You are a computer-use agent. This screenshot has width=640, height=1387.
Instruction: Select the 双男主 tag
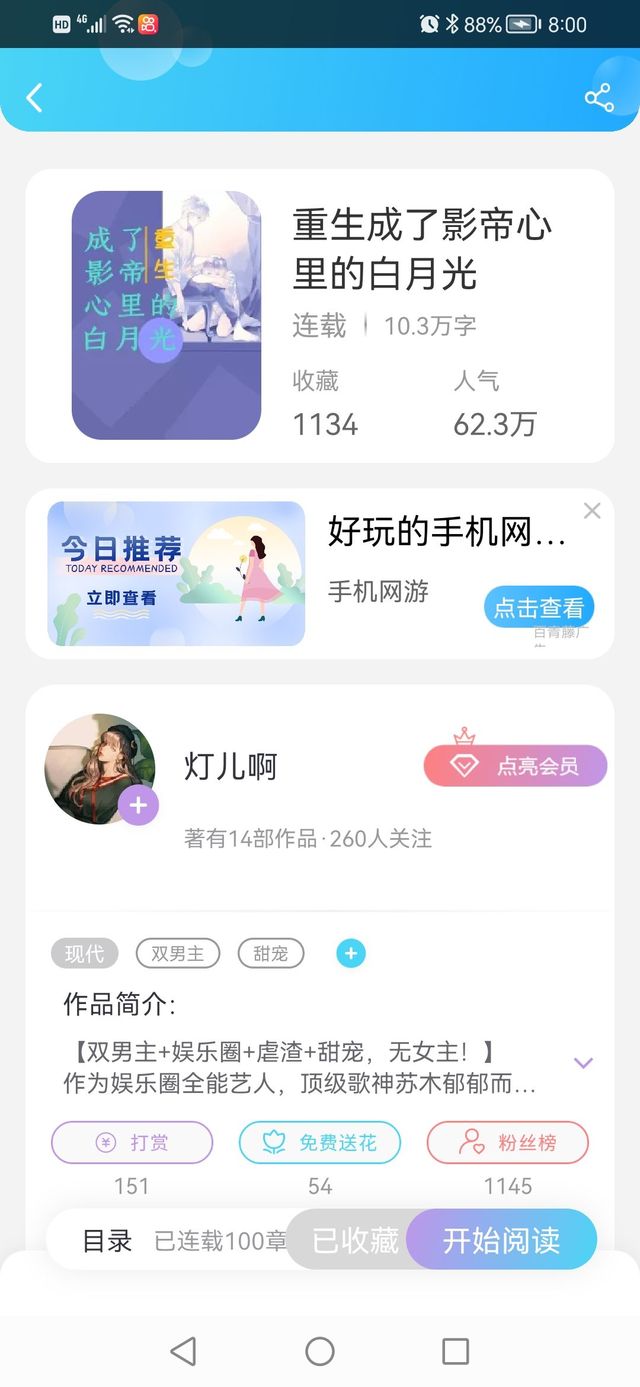177,954
